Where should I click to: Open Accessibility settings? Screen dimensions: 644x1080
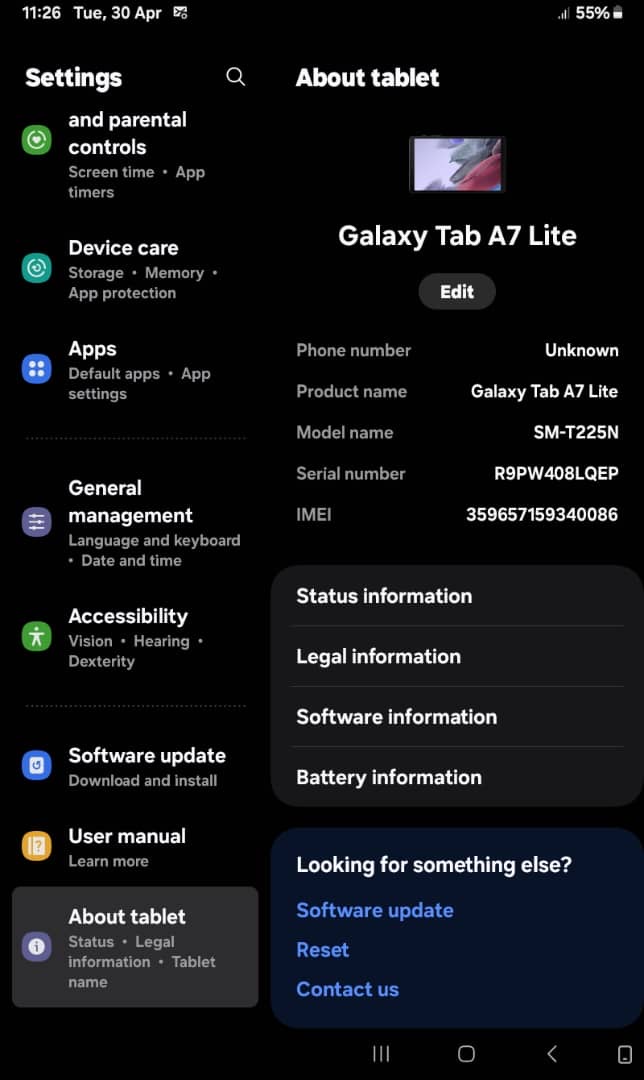pos(135,637)
